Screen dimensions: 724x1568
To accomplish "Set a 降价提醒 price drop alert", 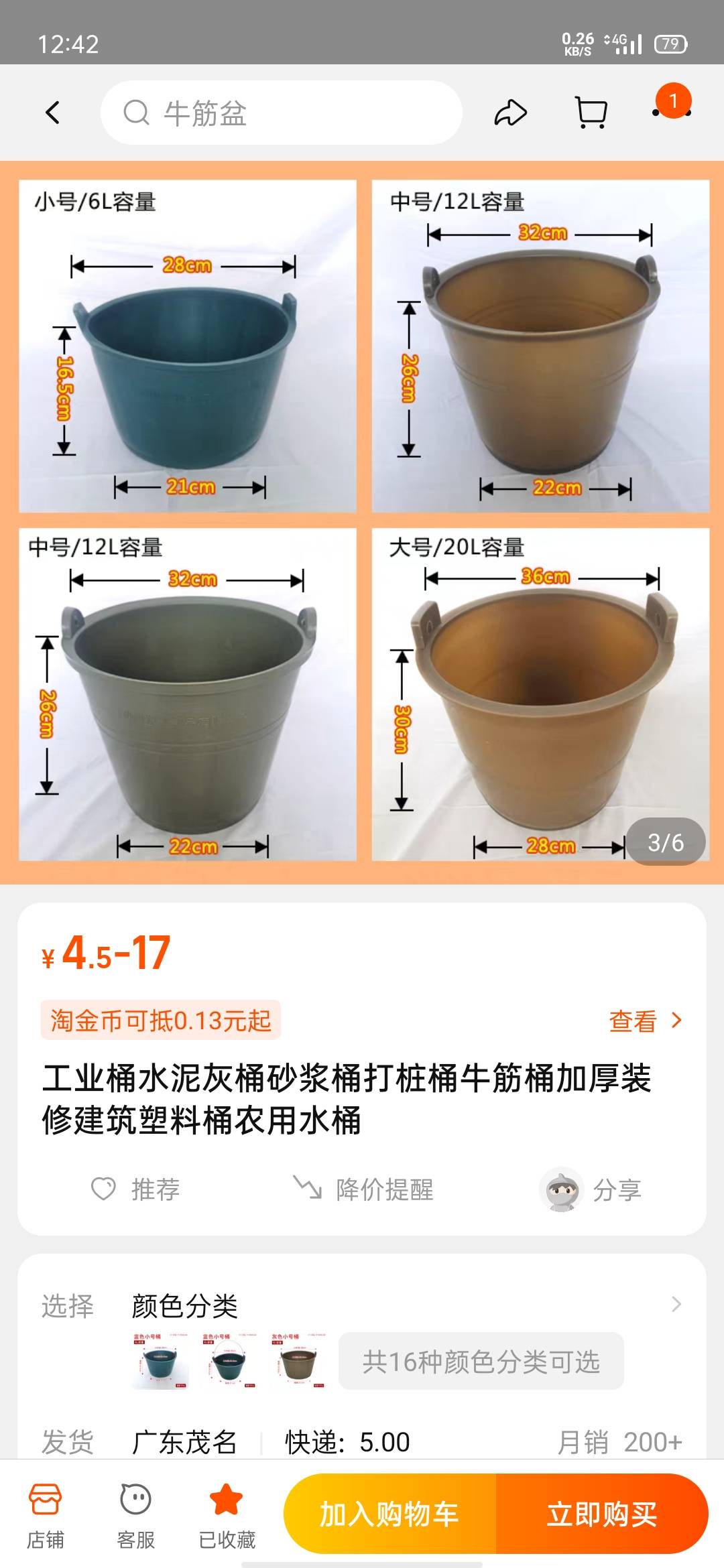I will [363, 1189].
